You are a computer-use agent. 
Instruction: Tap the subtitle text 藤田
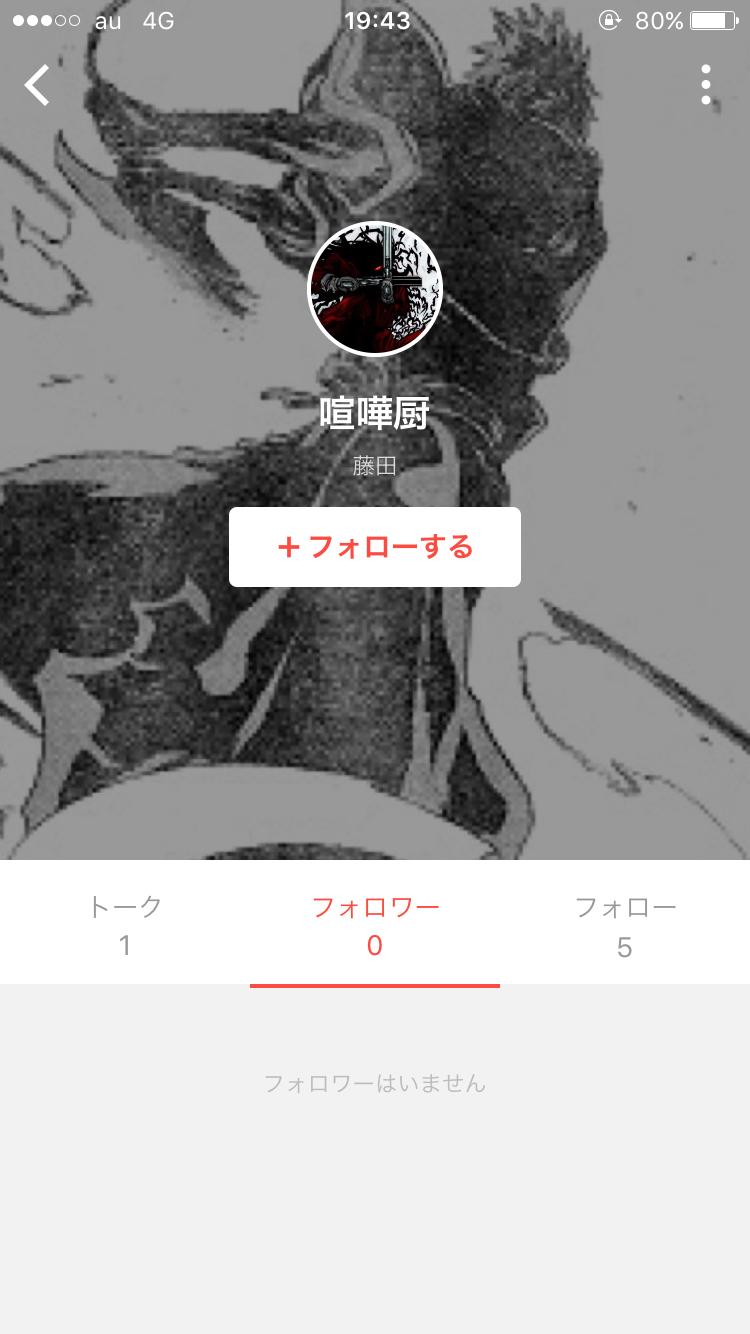(x=375, y=464)
